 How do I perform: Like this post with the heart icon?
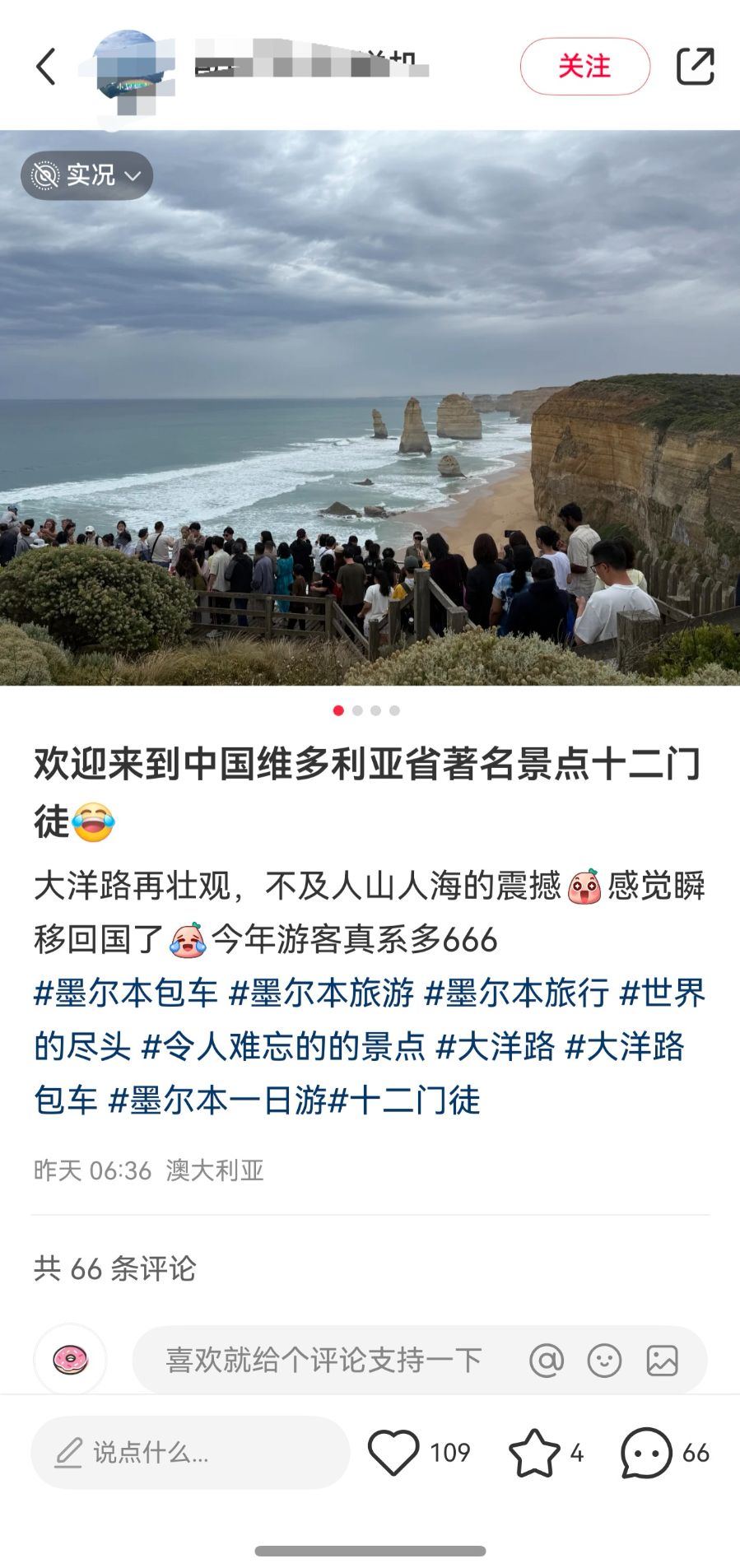click(393, 1453)
